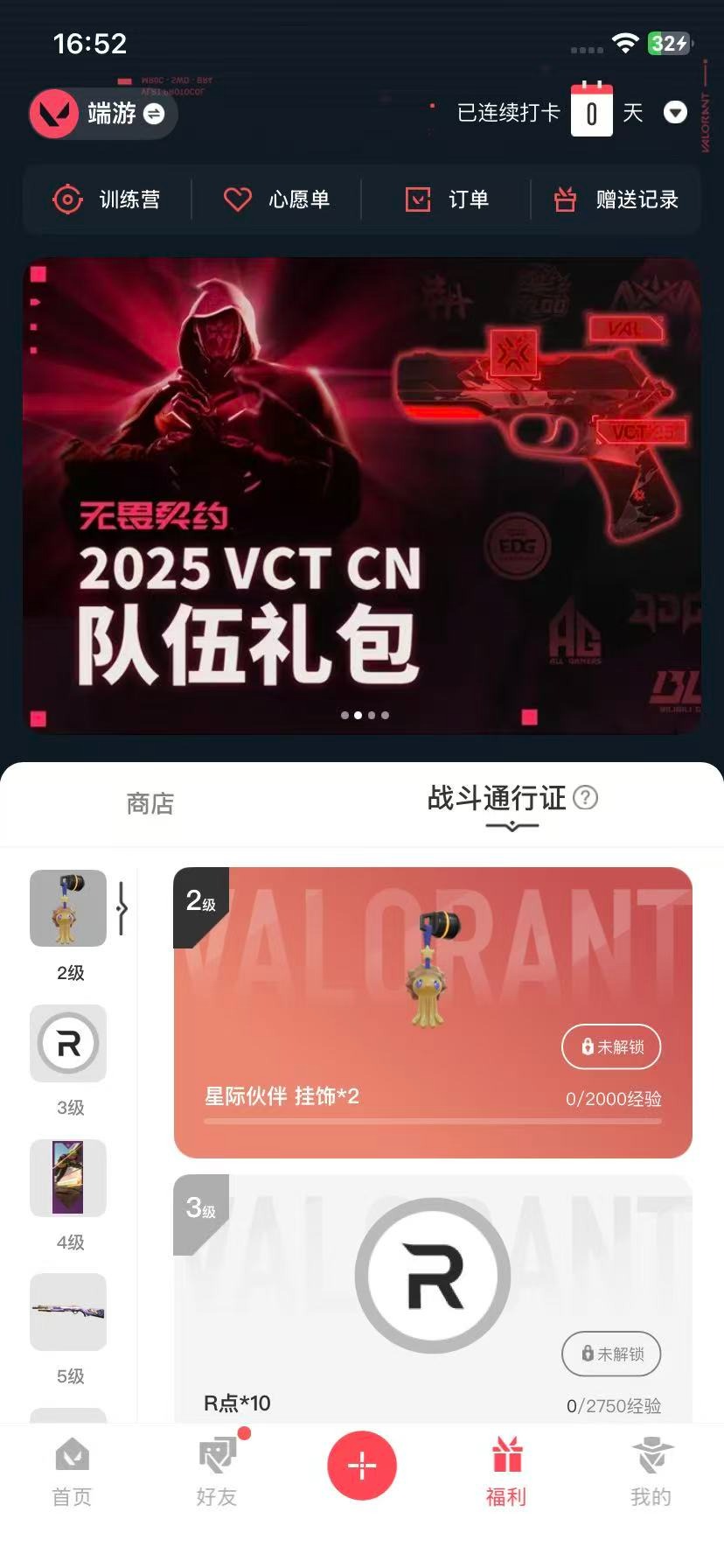Viewport: 724px width, 1568px height.
Task: Open 训练营 training camp
Action: click(107, 199)
